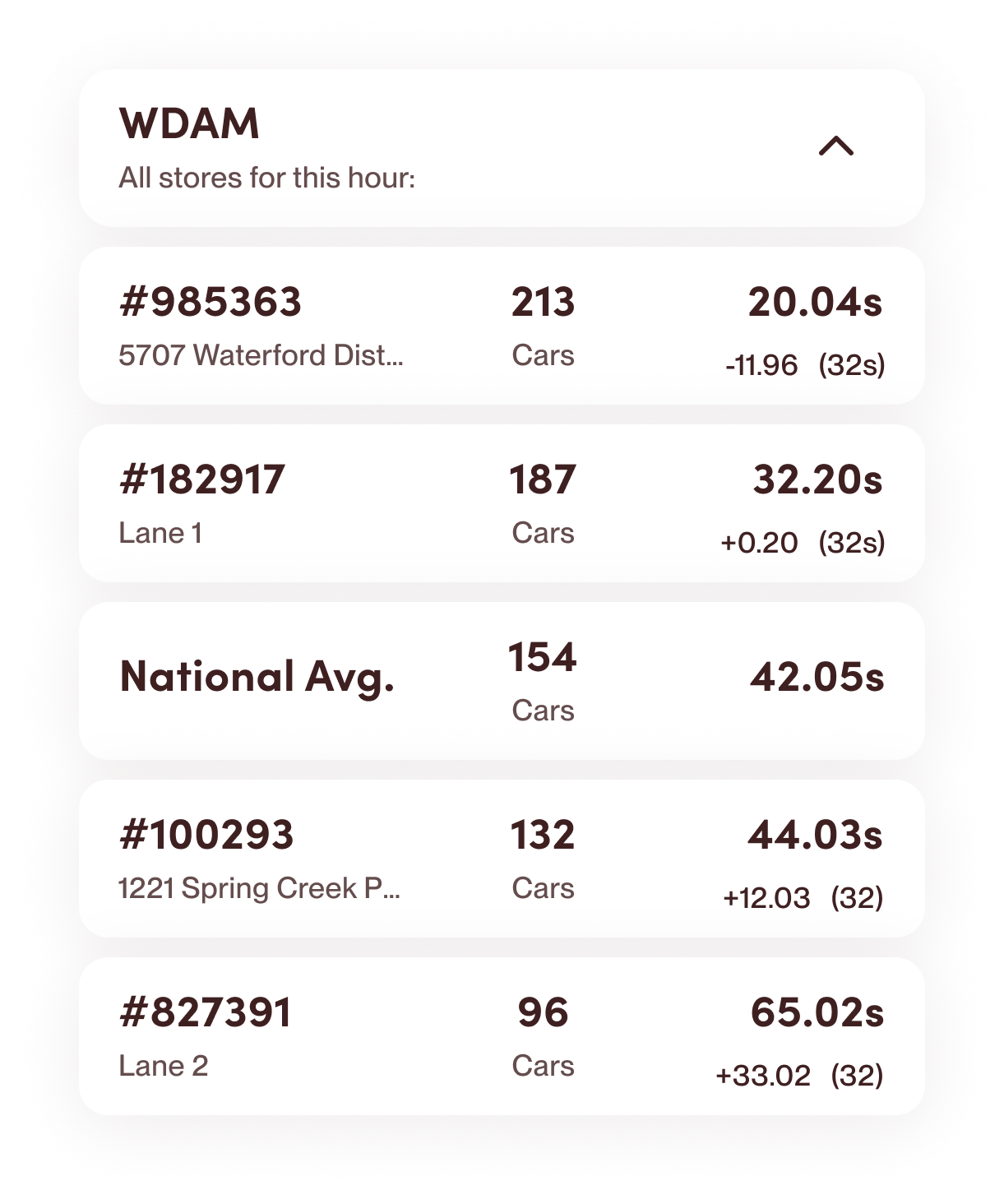Collapse the WDAM stores list

point(836,147)
